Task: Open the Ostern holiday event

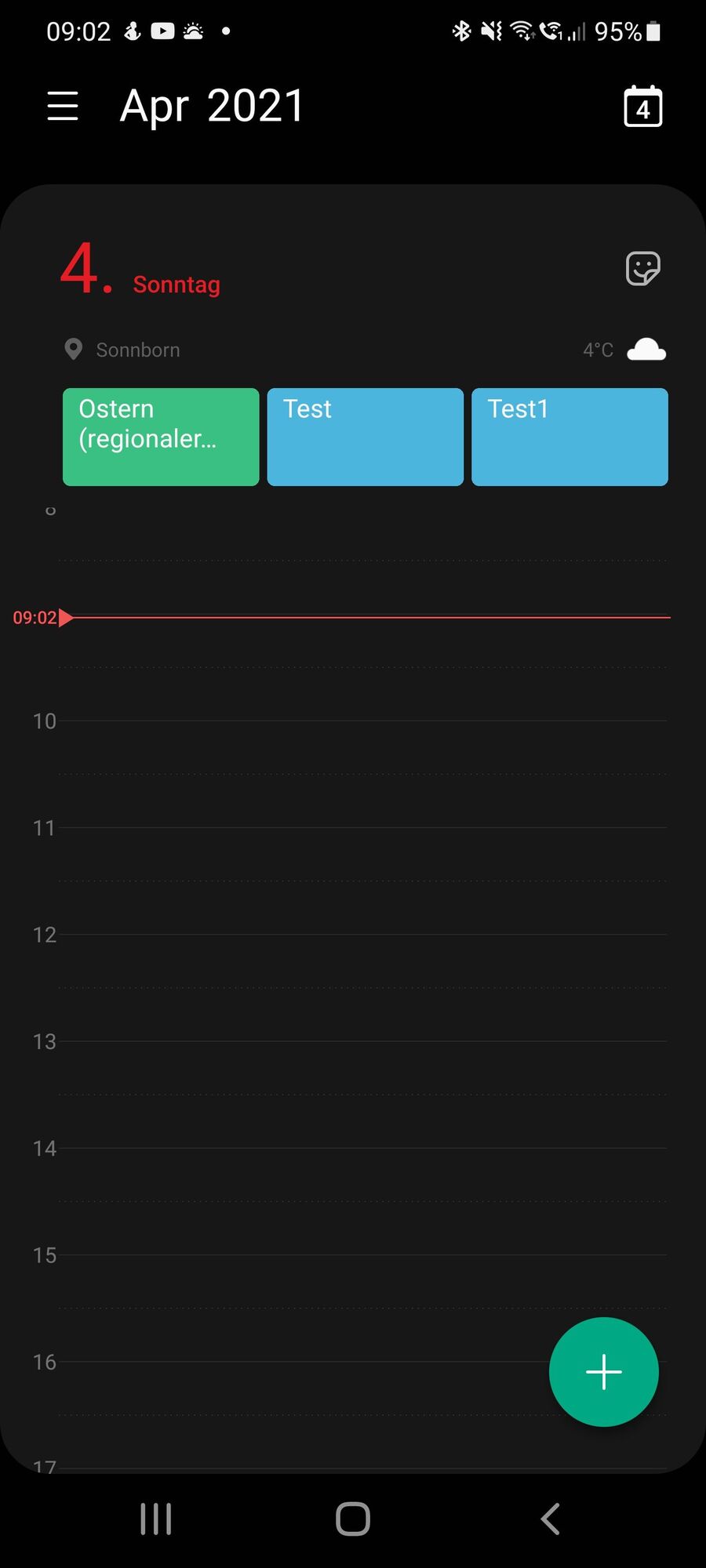Action: coord(161,437)
